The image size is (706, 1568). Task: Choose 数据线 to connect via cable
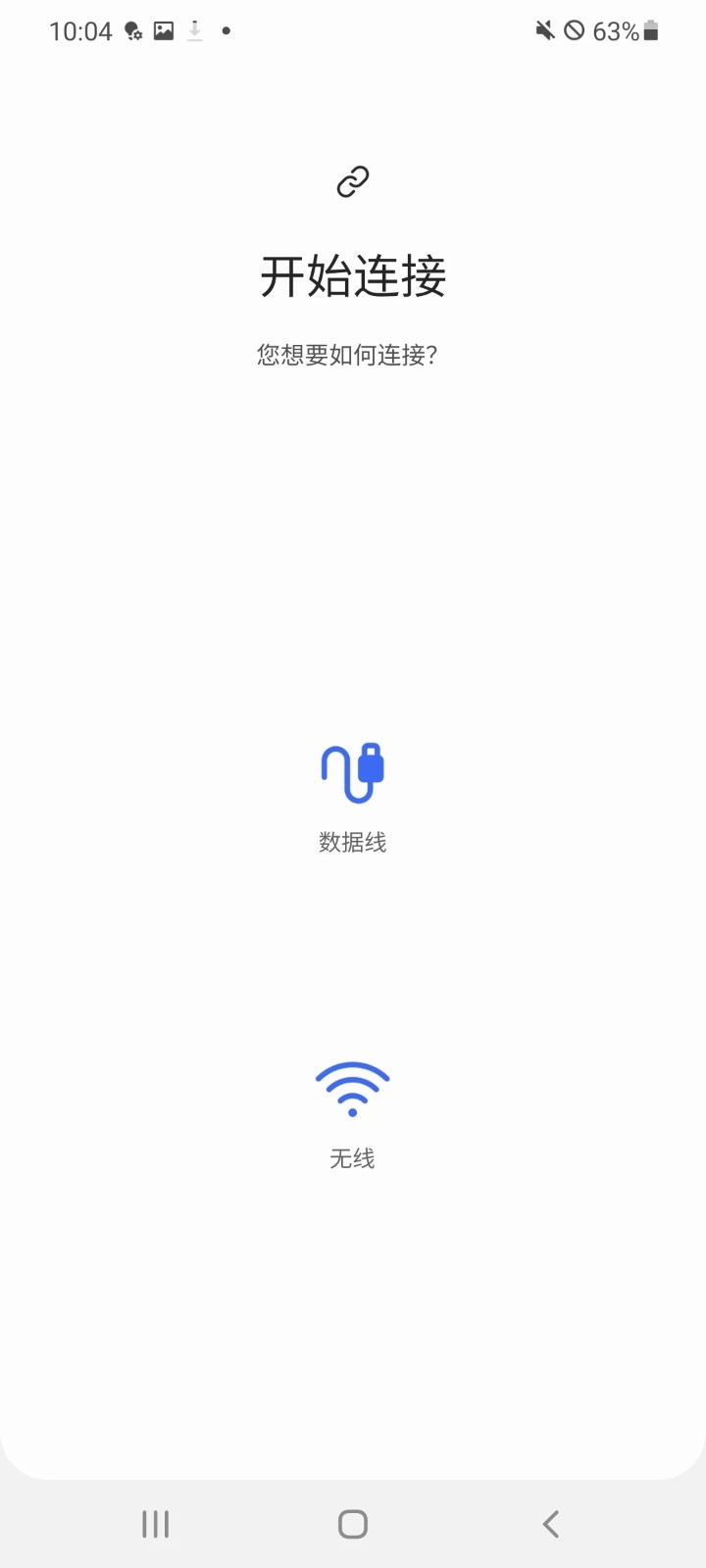pyautogui.click(x=353, y=841)
